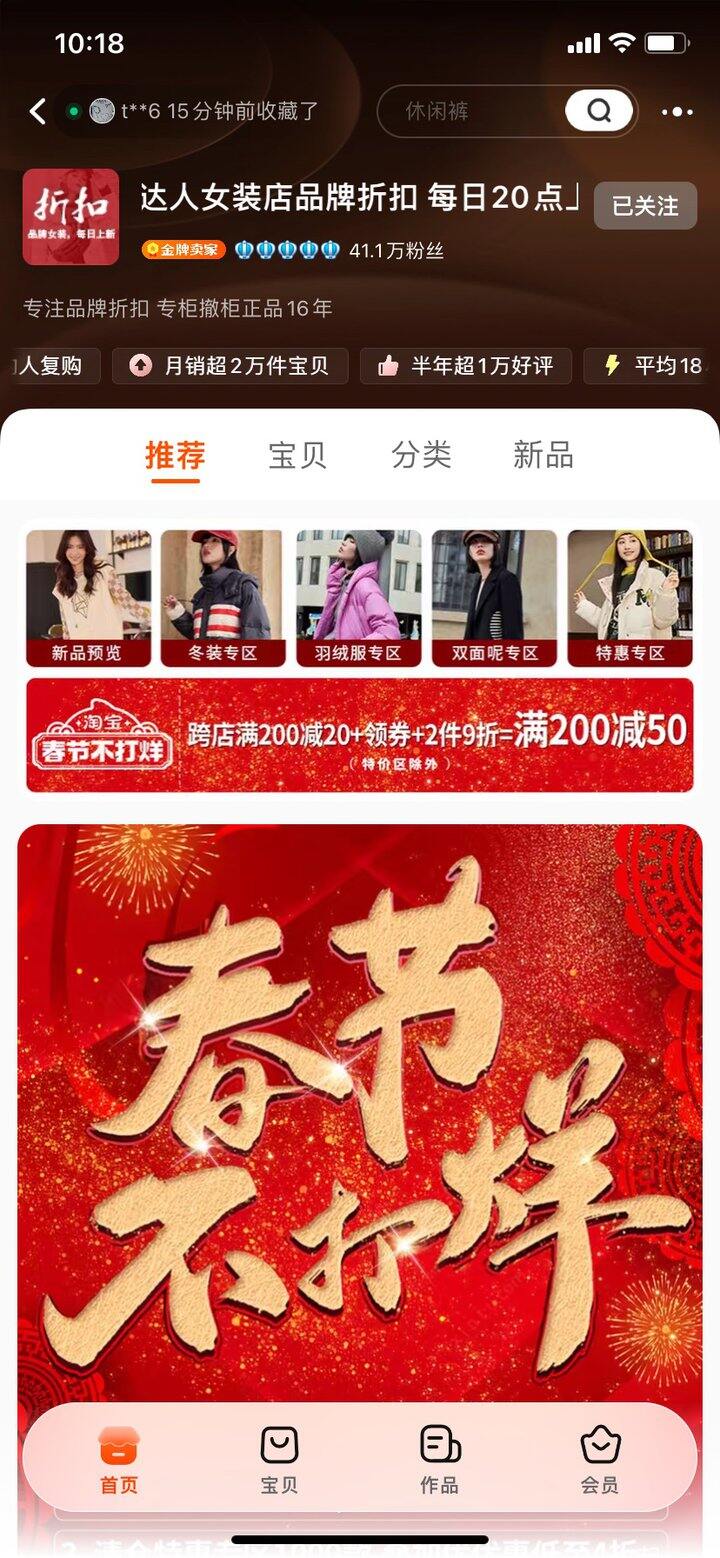This screenshot has width=720, height=1558.
Task: Switch to the 分类 tab
Action: click(421, 455)
